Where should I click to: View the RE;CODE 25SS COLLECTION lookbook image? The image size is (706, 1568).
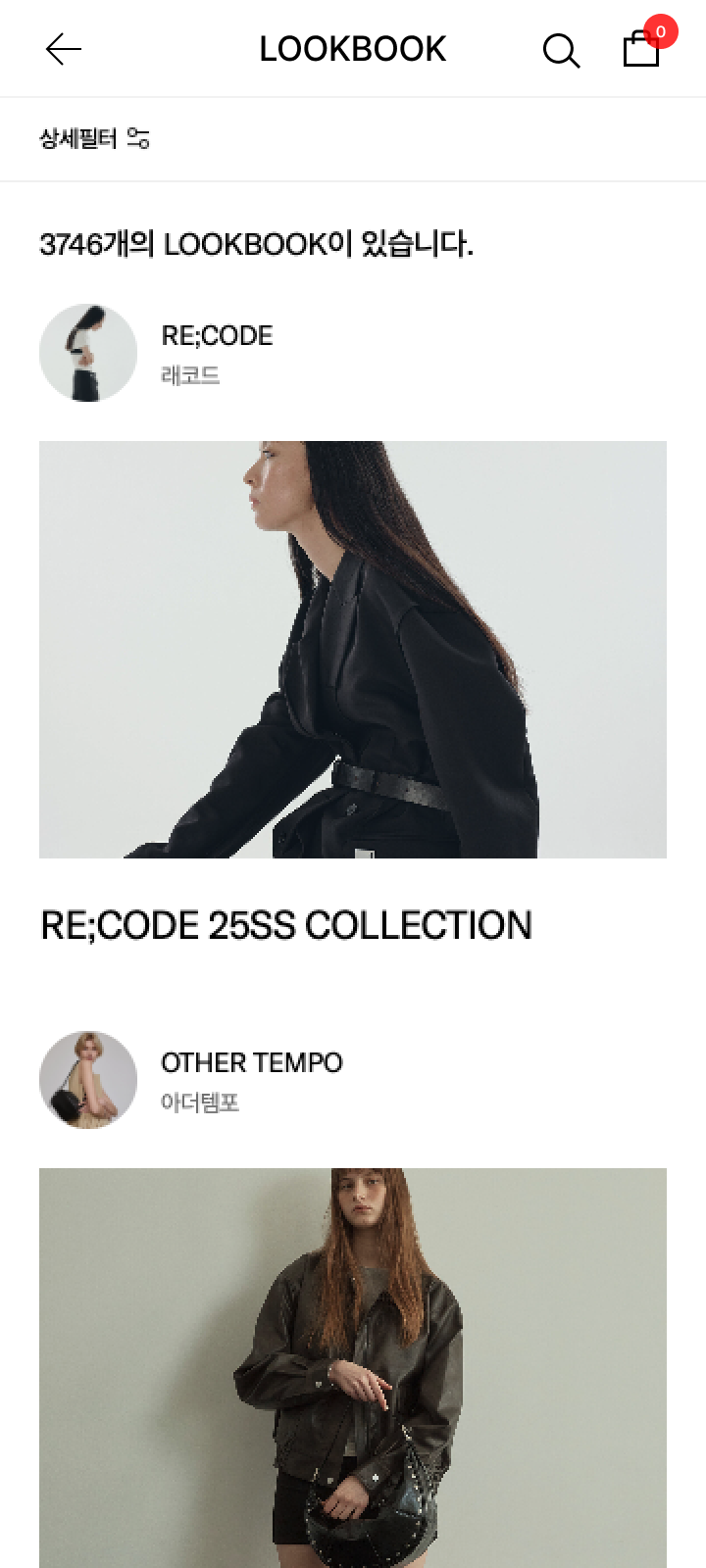point(353,649)
